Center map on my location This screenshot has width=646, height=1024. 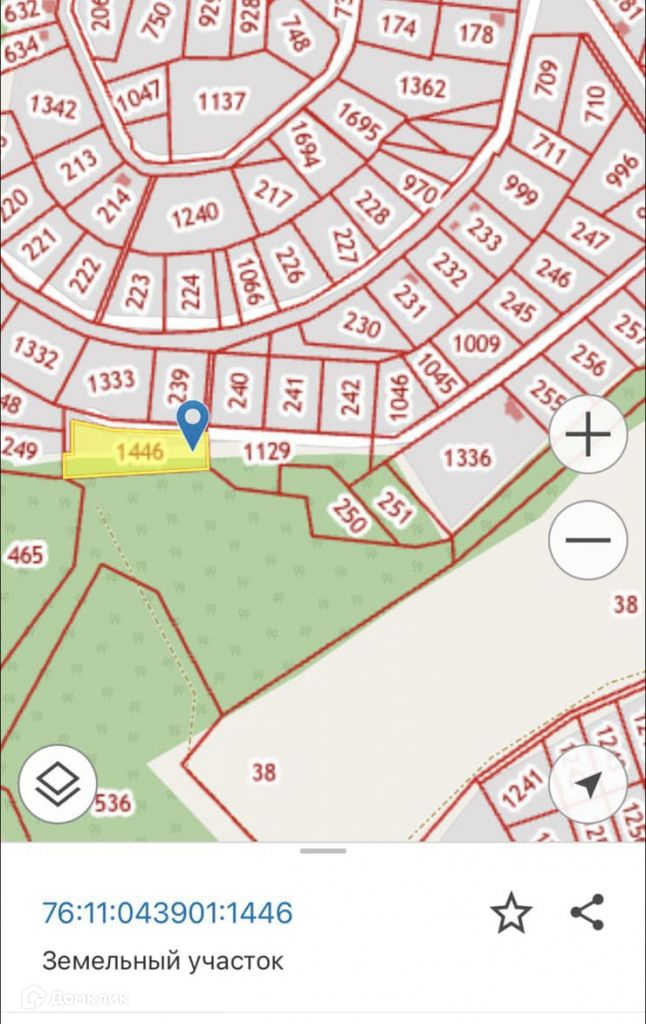coord(589,784)
